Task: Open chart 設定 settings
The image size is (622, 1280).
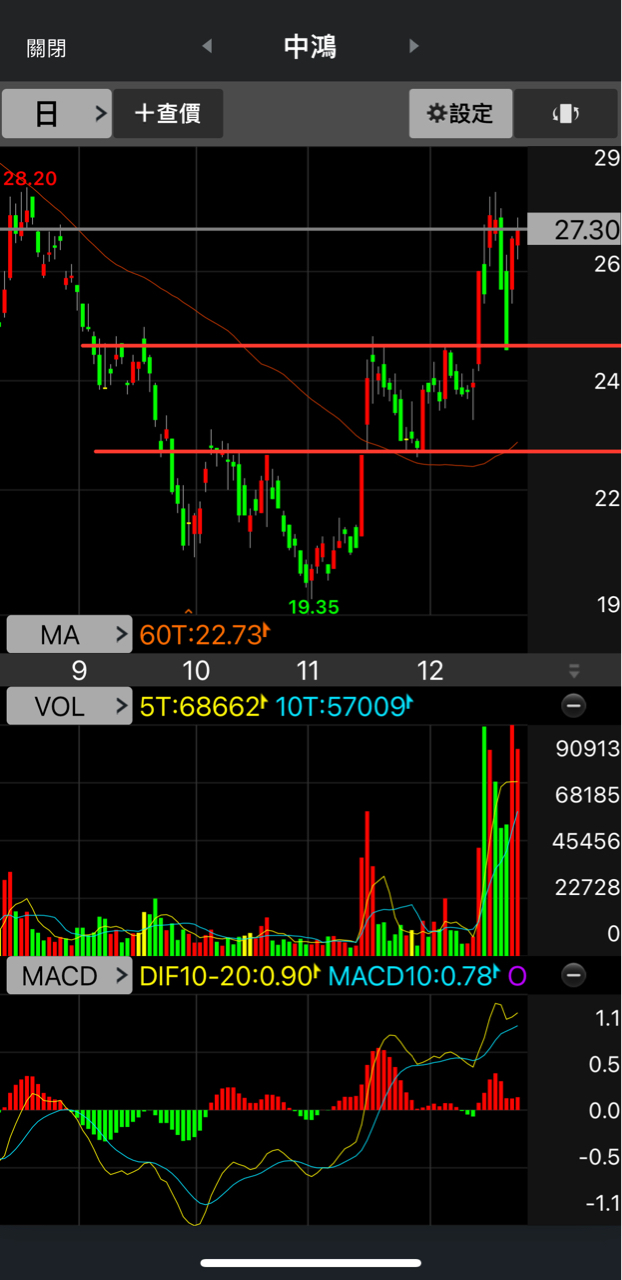Action: [460, 113]
